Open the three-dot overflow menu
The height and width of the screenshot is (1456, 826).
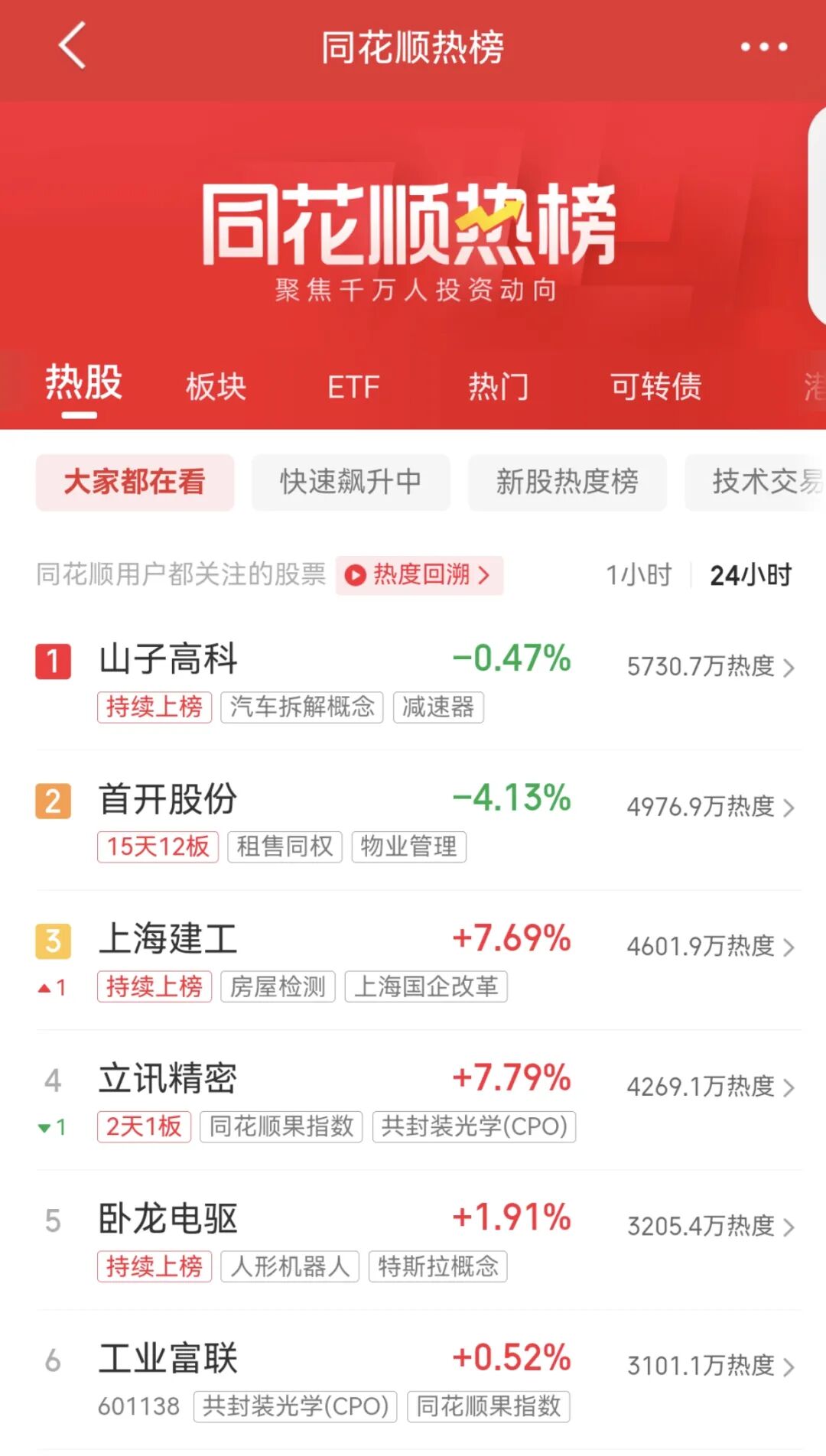[x=763, y=47]
